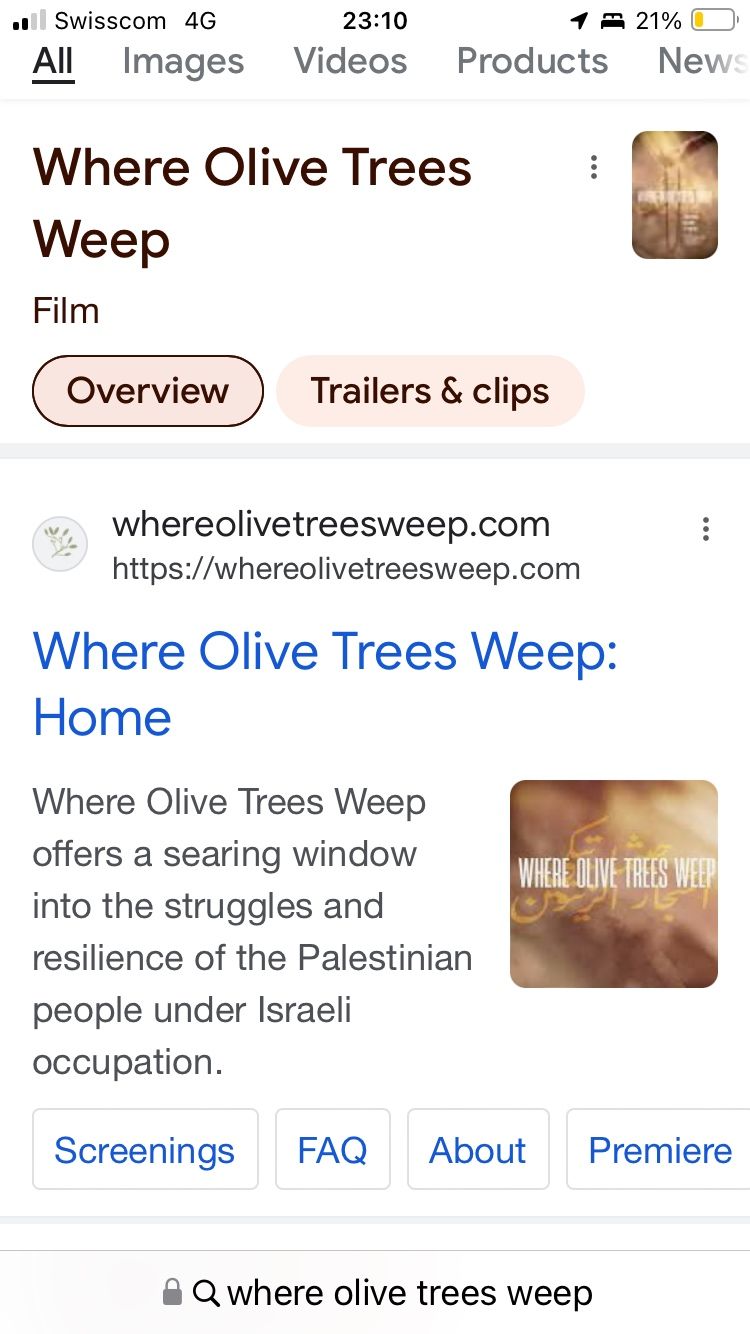Open the Premiere sitelink
750x1334 pixels.
659,1149
